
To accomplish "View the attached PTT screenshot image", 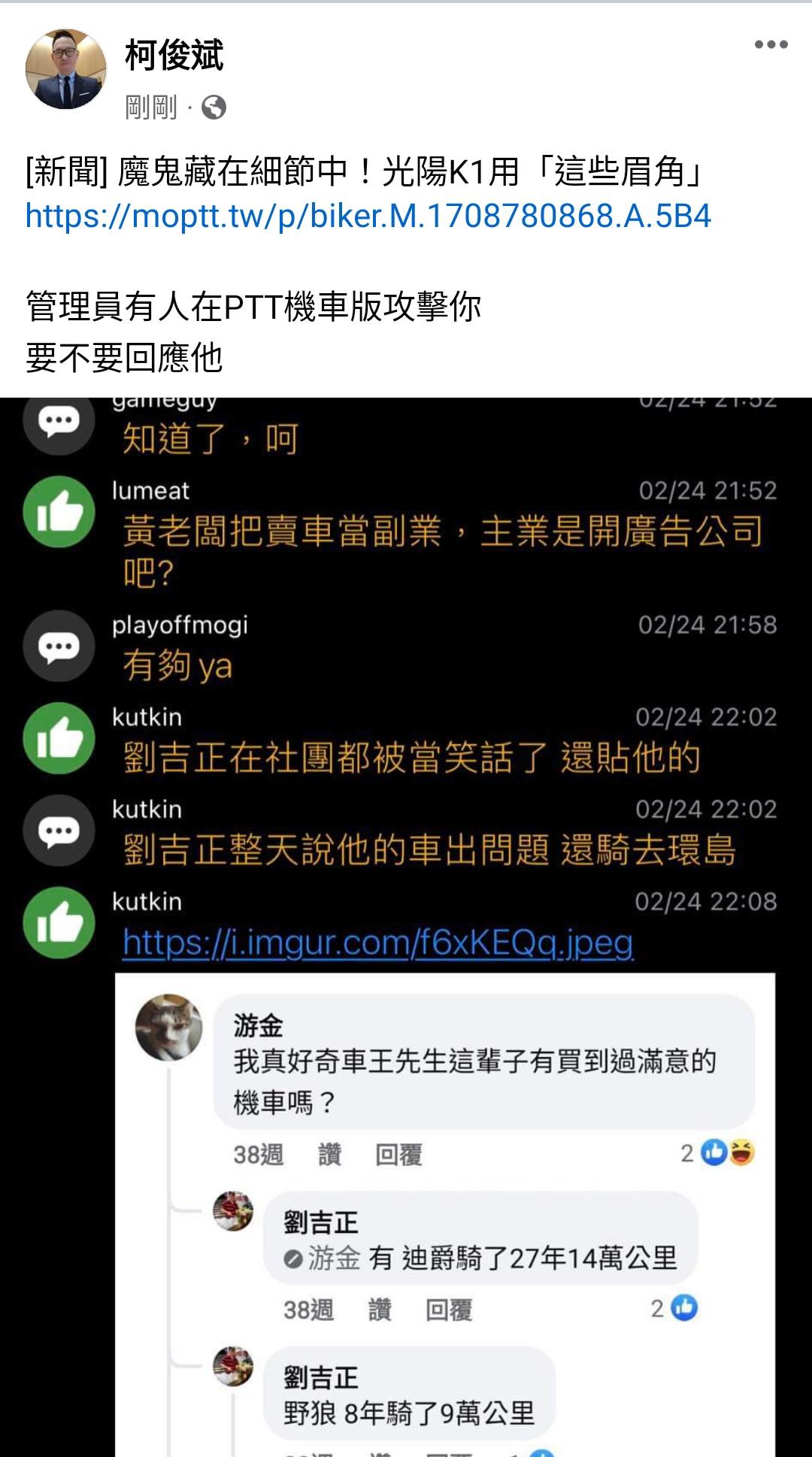I will (406, 925).
